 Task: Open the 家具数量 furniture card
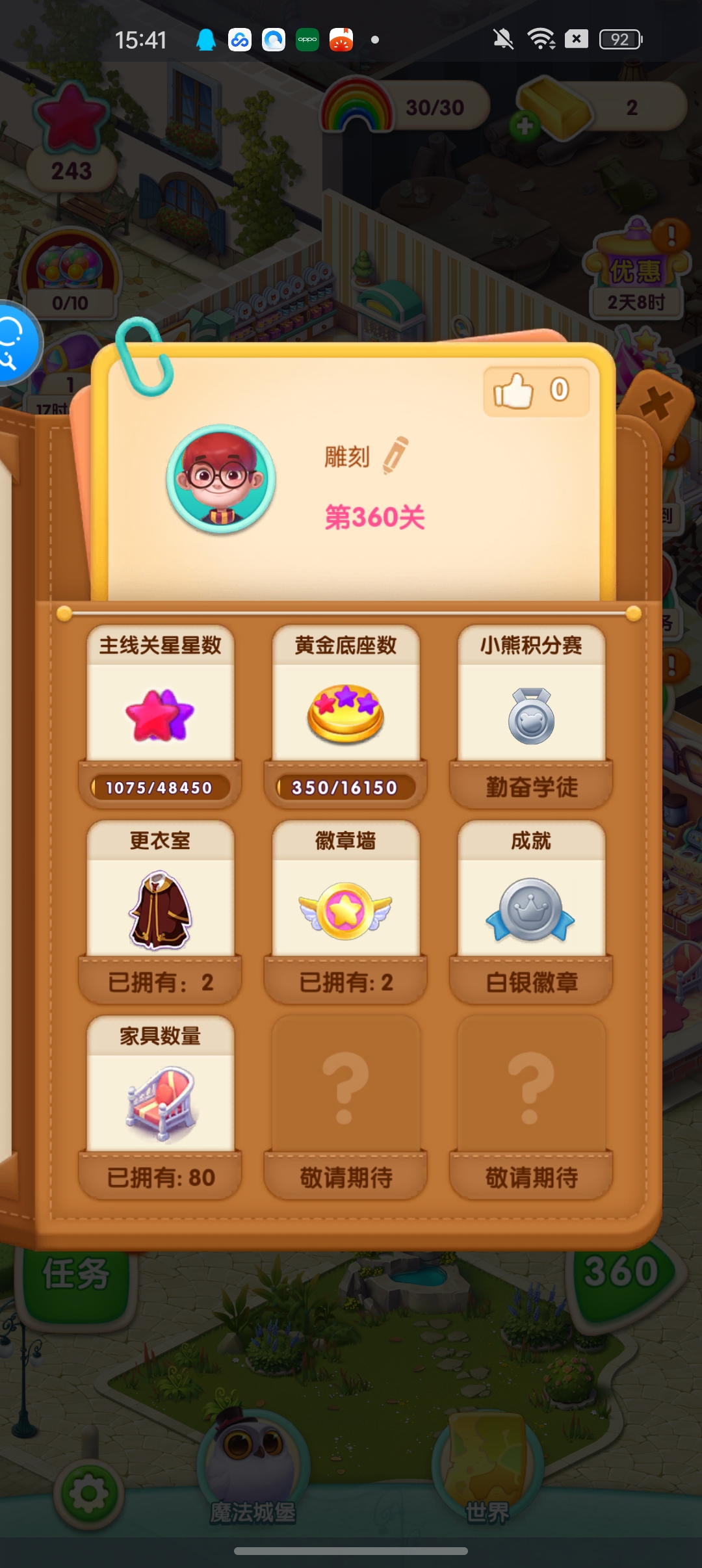[x=160, y=1105]
